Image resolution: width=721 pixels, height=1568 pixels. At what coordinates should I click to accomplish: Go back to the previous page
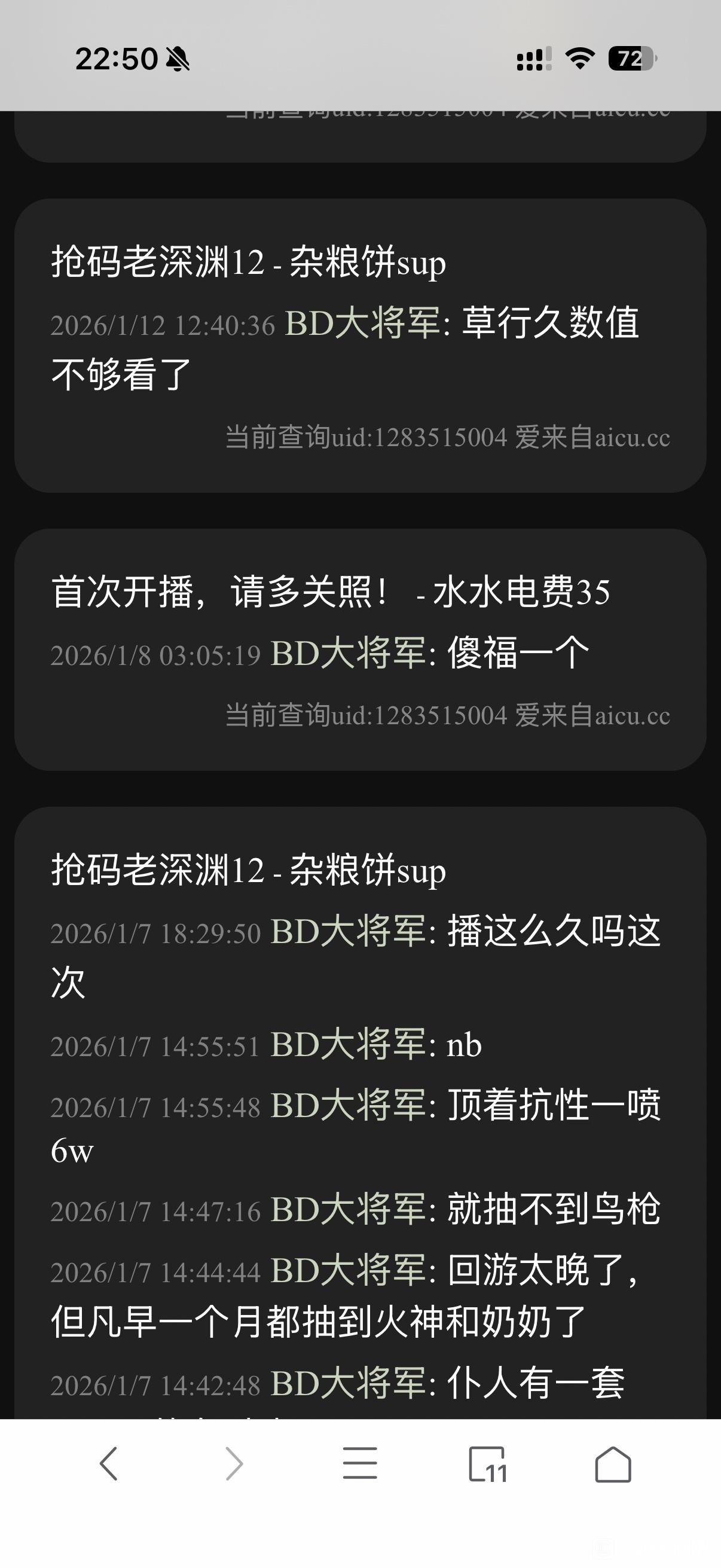(x=108, y=1463)
